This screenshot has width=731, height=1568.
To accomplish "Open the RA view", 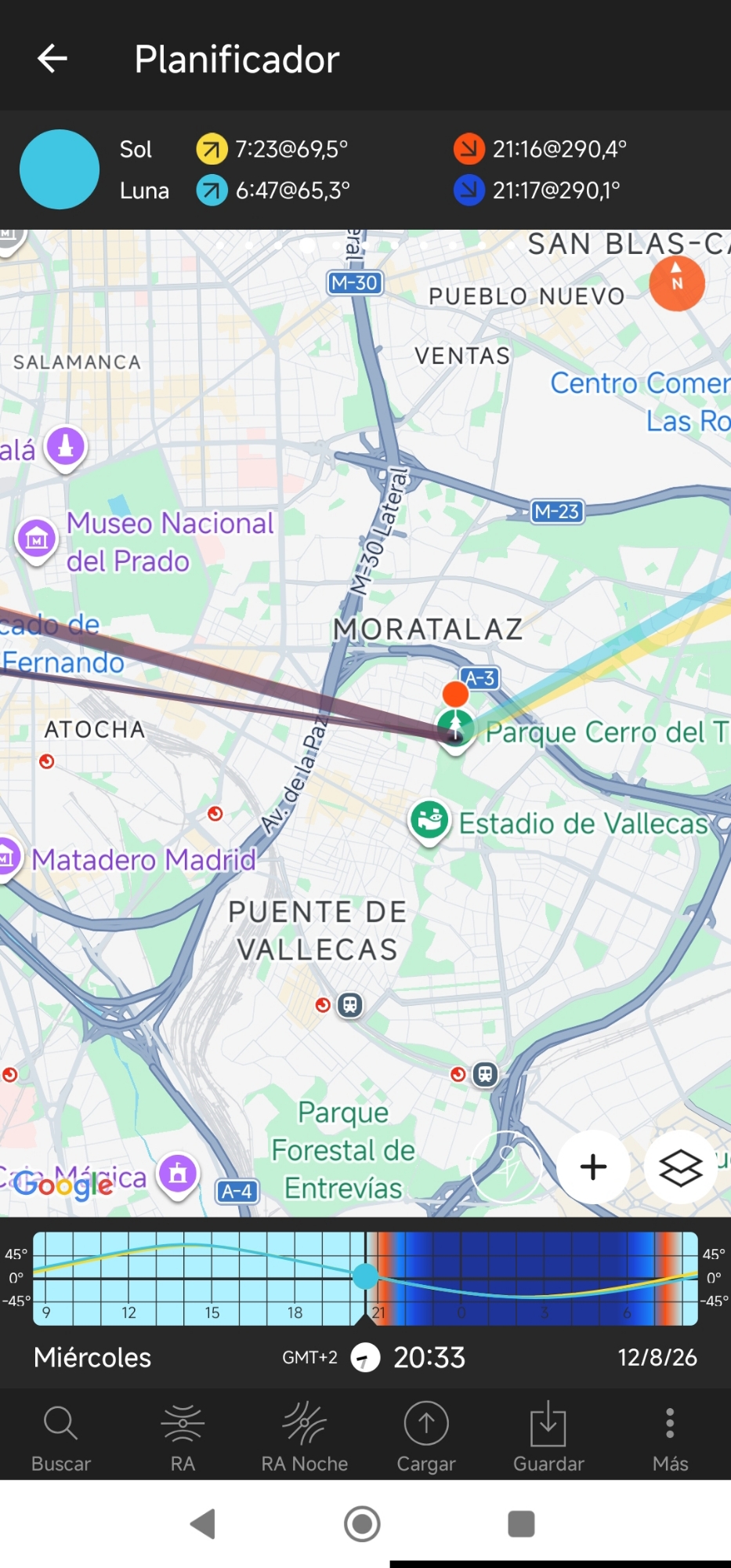I will click(183, 1436).
